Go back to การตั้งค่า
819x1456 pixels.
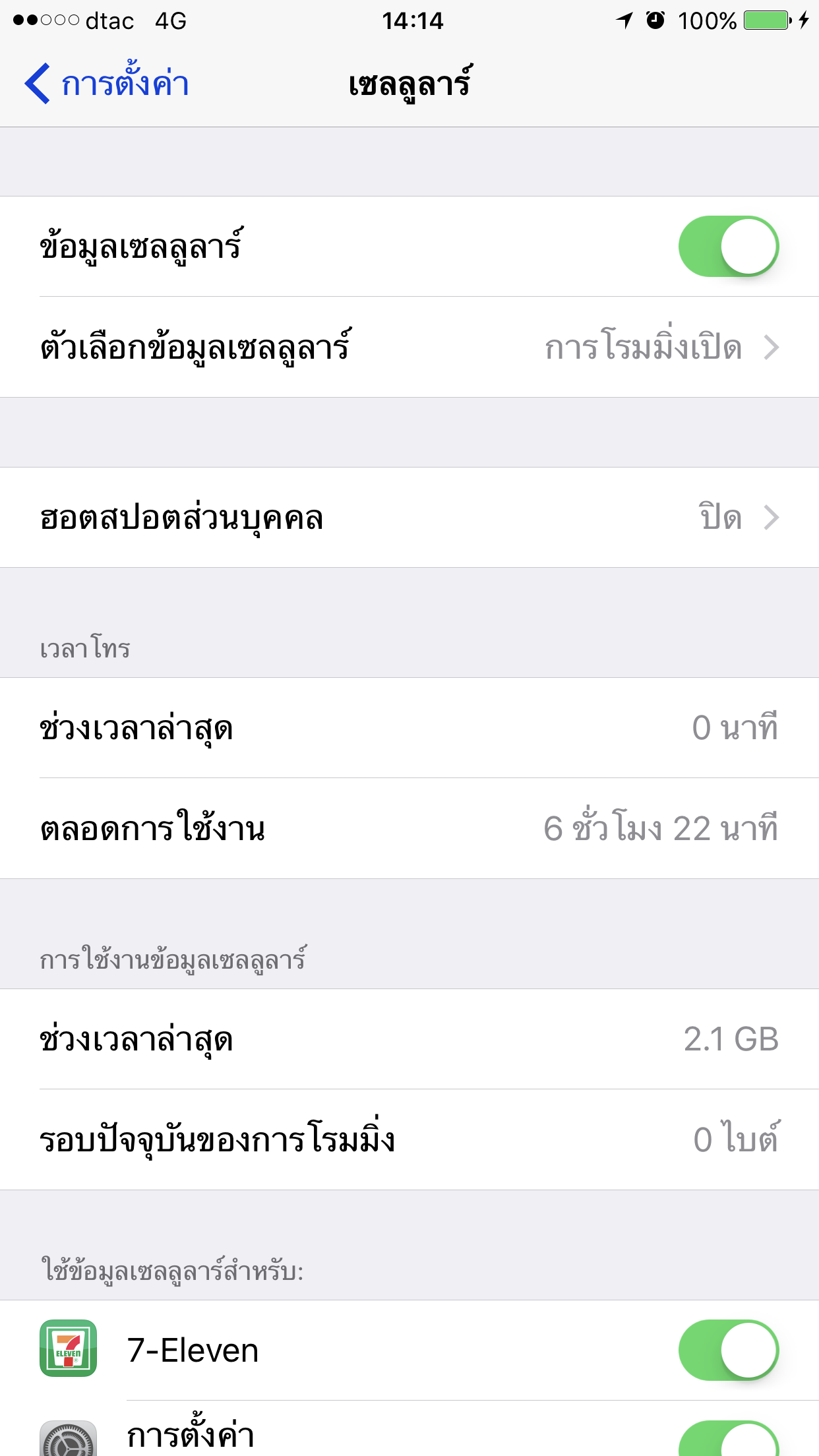107,84
